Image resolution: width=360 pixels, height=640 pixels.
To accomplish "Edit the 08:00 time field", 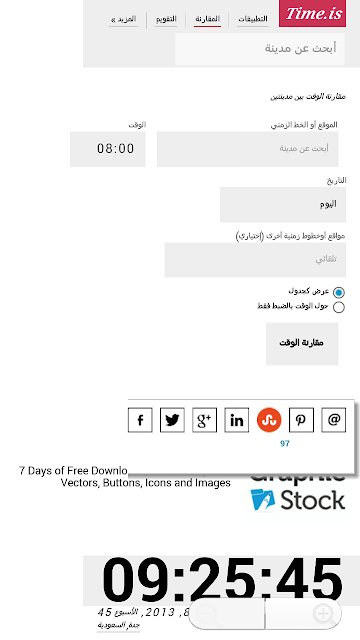I will pyautogui.click(x=108, y=149).
